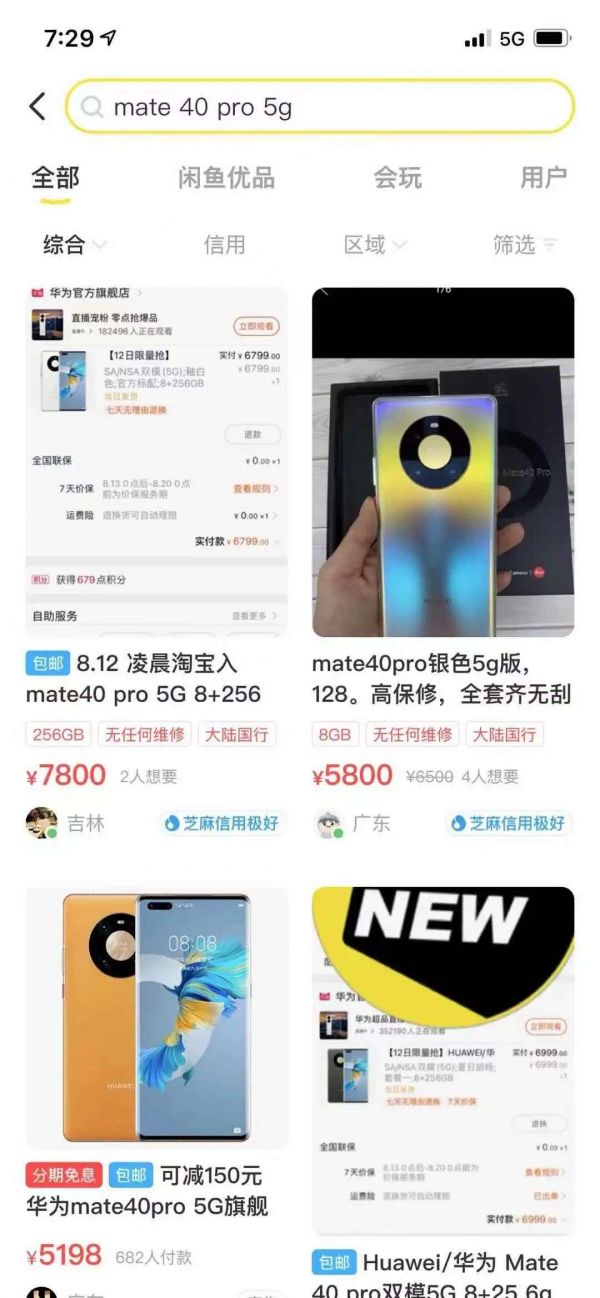Select the 用户 tab
600x1298 pixels.
click(x=543, y=178)
